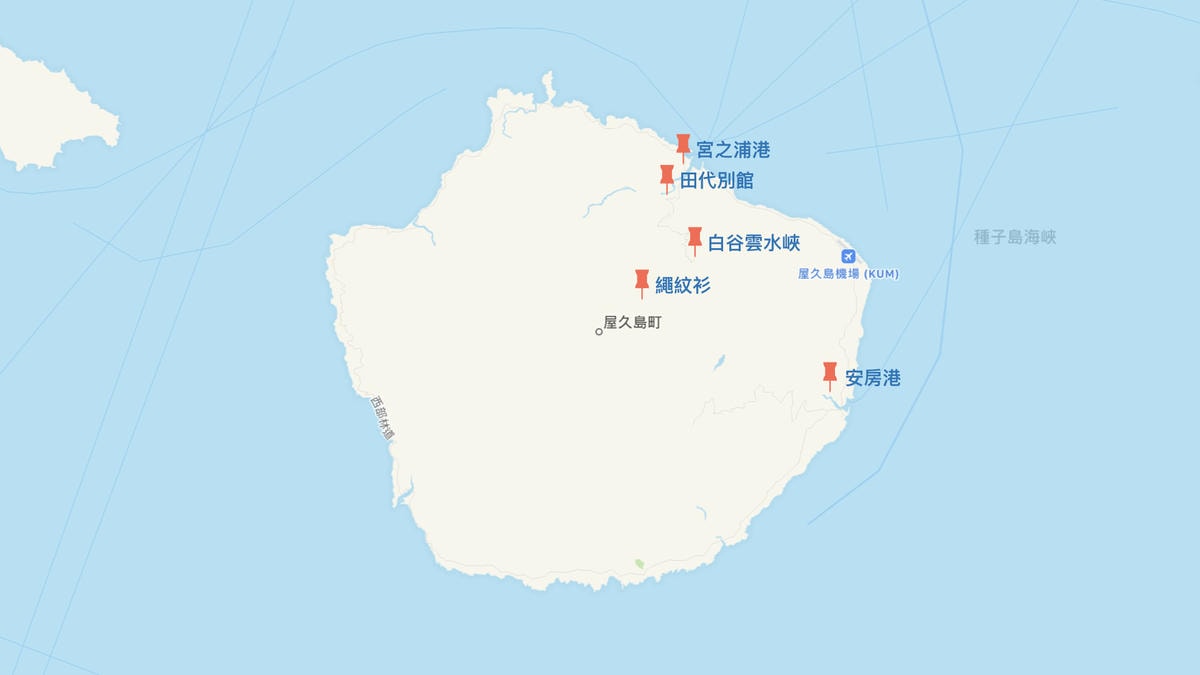
Task: Select the 縄紋杉 pin on map
Action: 642,281
